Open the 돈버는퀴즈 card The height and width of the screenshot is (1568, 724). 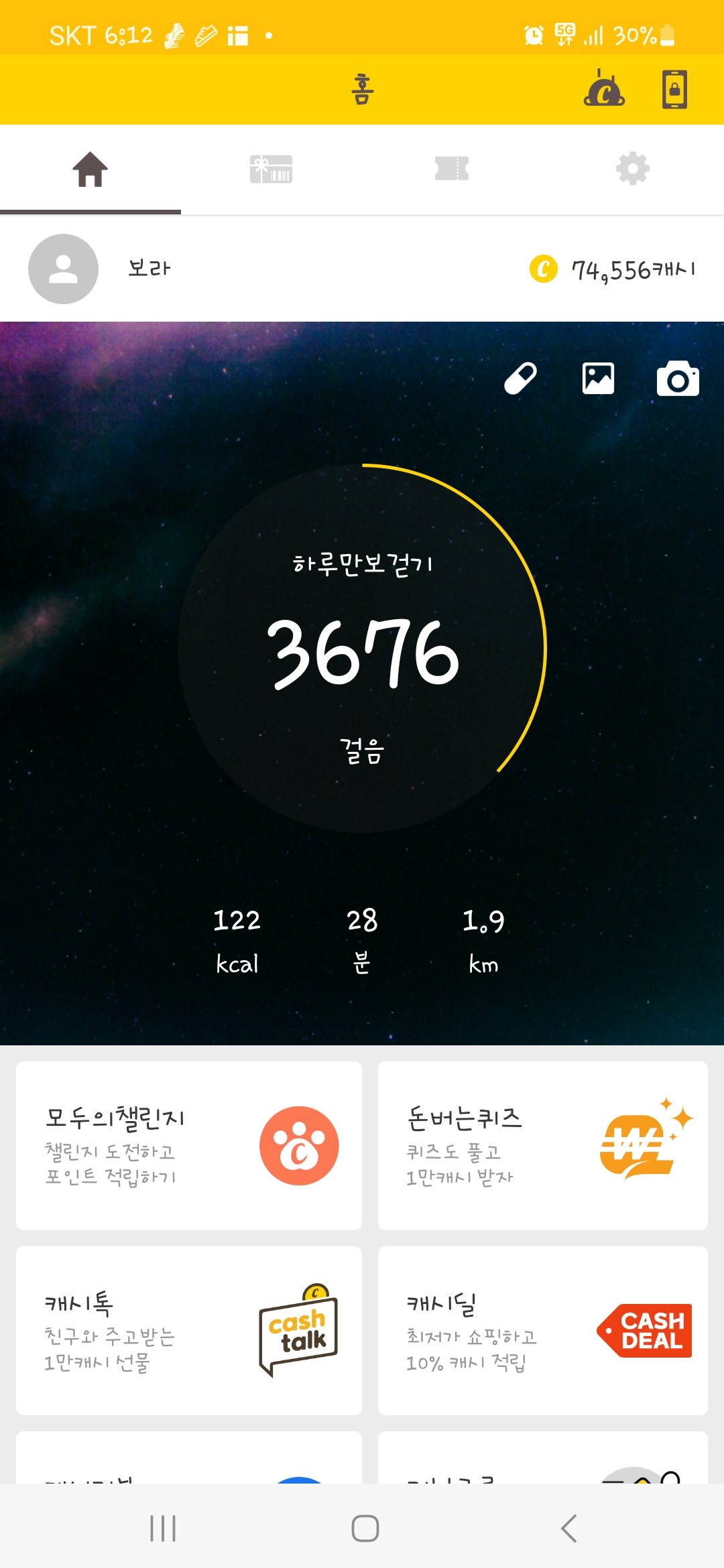pos(543,1145)
